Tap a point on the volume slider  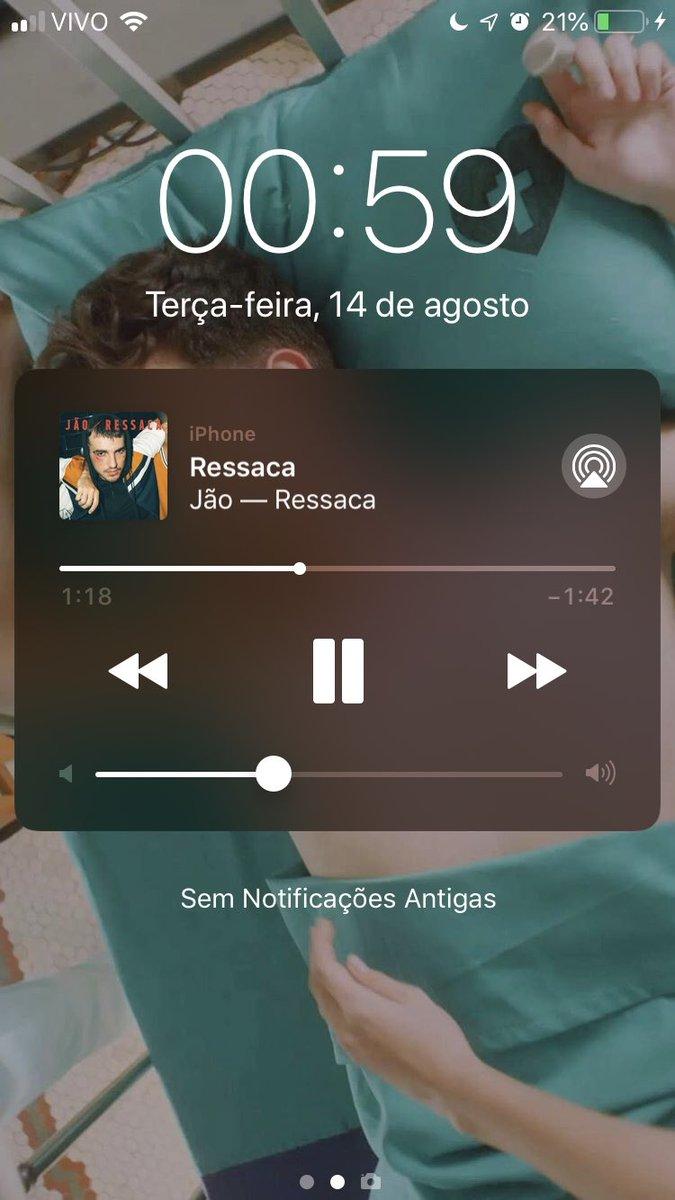pyautogui.click(x=420, y=774)
